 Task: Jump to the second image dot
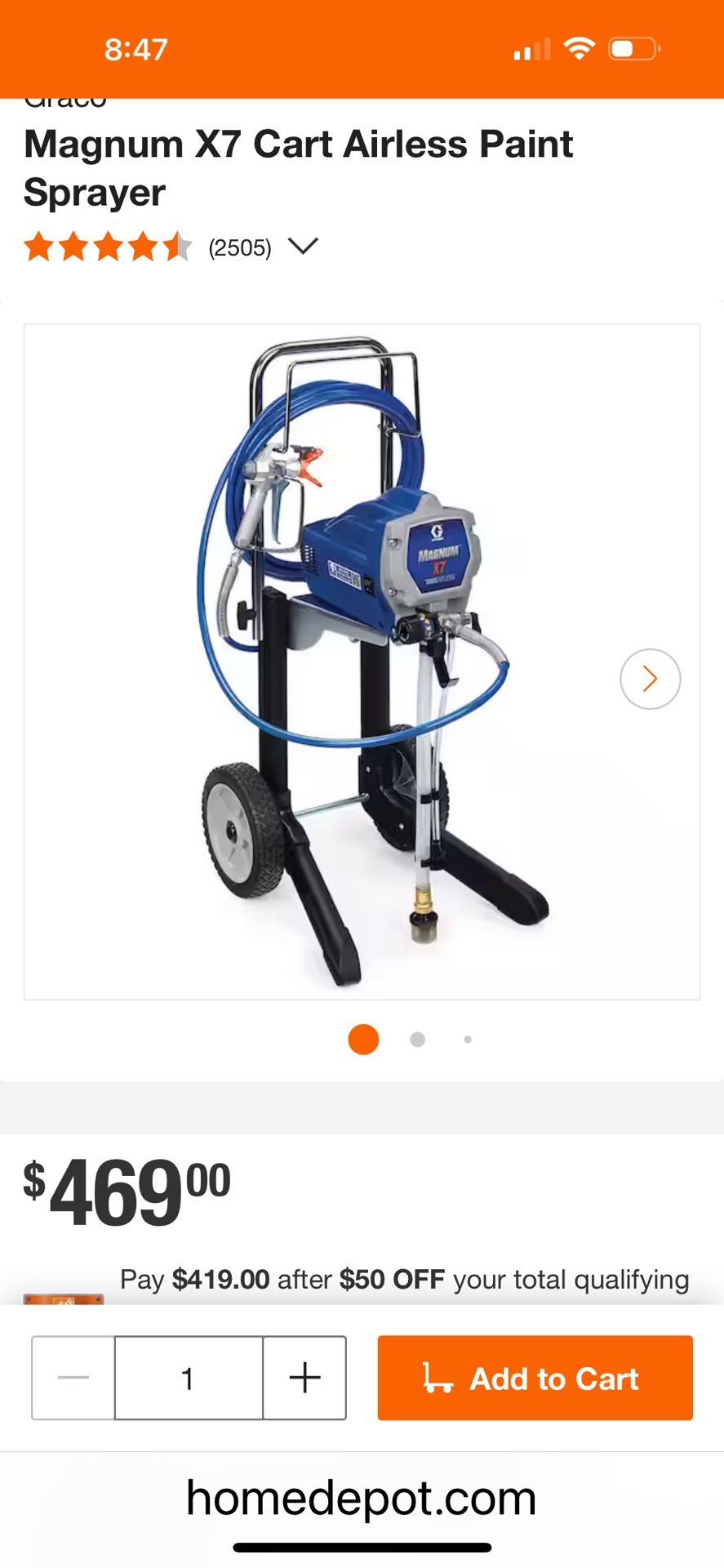tap(417, 1040)
